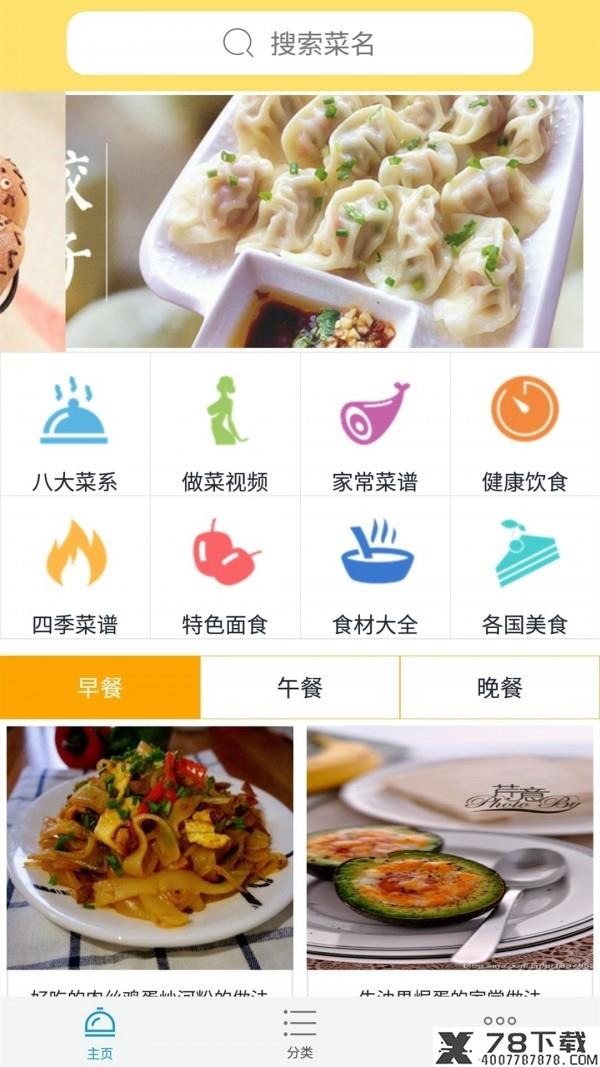600x1067 pixels.
Task: Open the 八大菜系 category
Action: coord(75,425)
